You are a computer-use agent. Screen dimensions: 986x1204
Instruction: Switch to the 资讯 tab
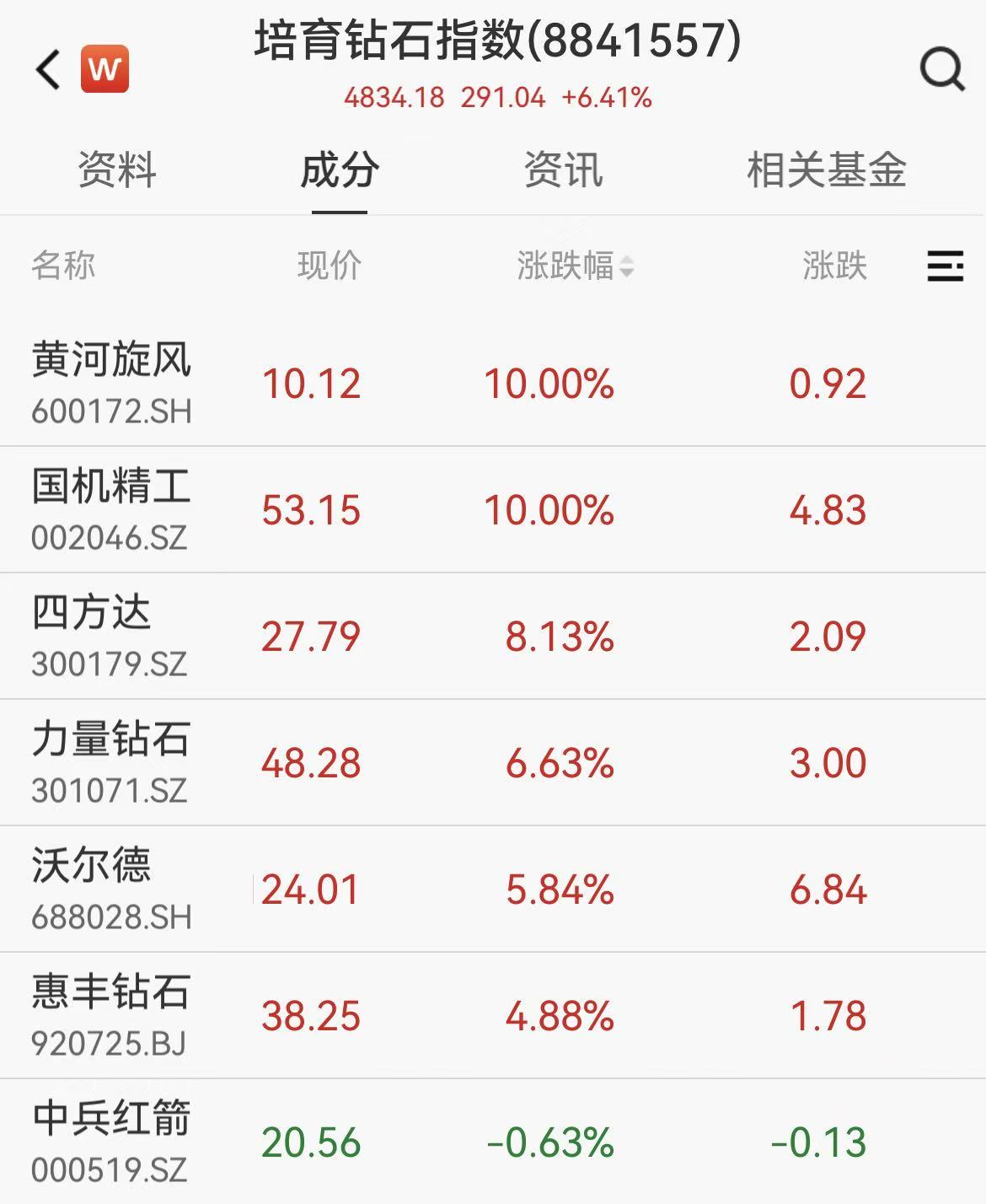563,170
